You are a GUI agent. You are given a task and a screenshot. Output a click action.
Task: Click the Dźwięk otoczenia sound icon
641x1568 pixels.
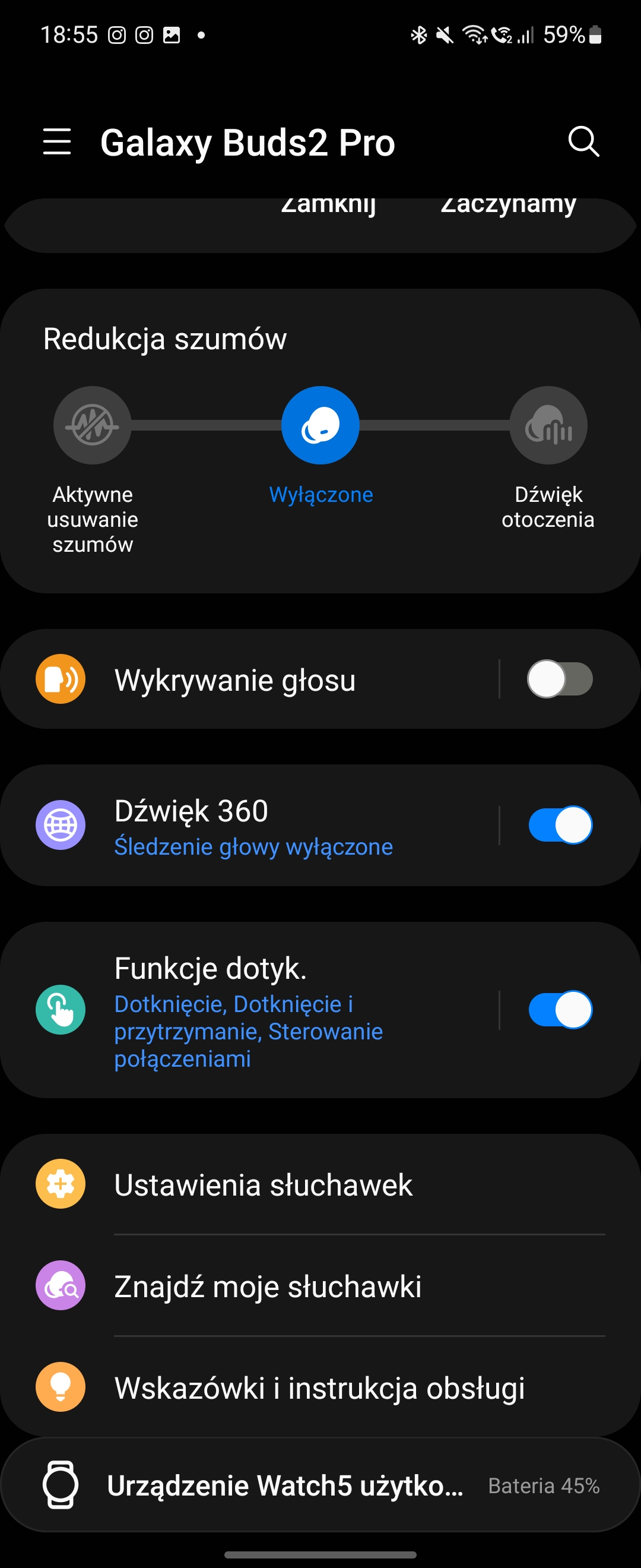(548, 425)
